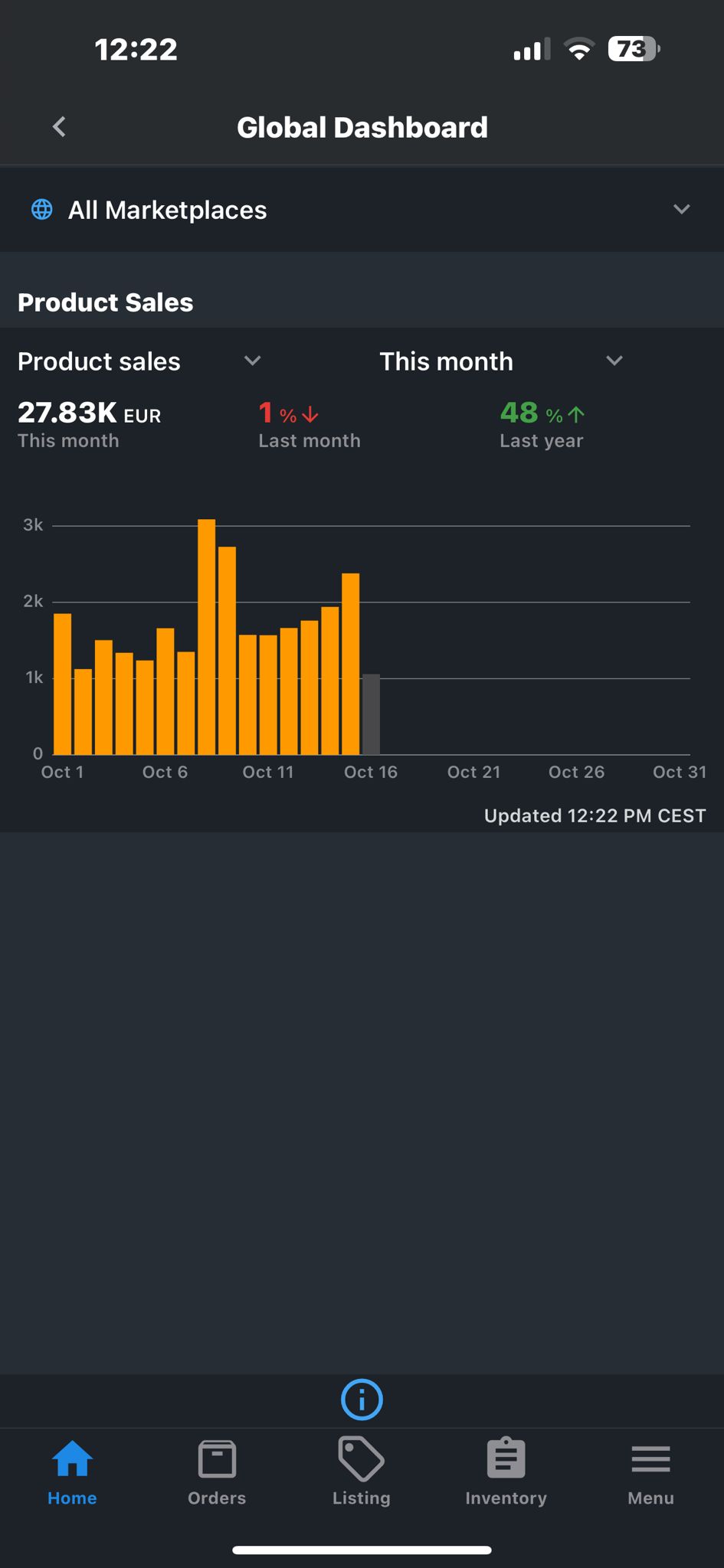724x1568 pixels.
Task: Switch to the Orders tab
Action: point(217,1473)
